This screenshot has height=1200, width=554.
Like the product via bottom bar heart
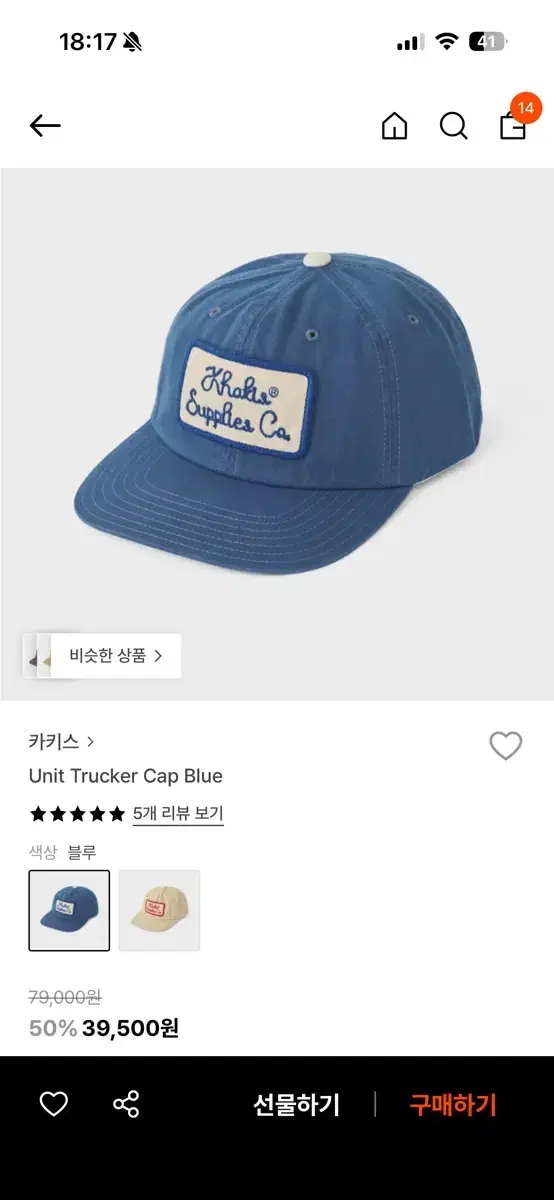point(53,1104)
